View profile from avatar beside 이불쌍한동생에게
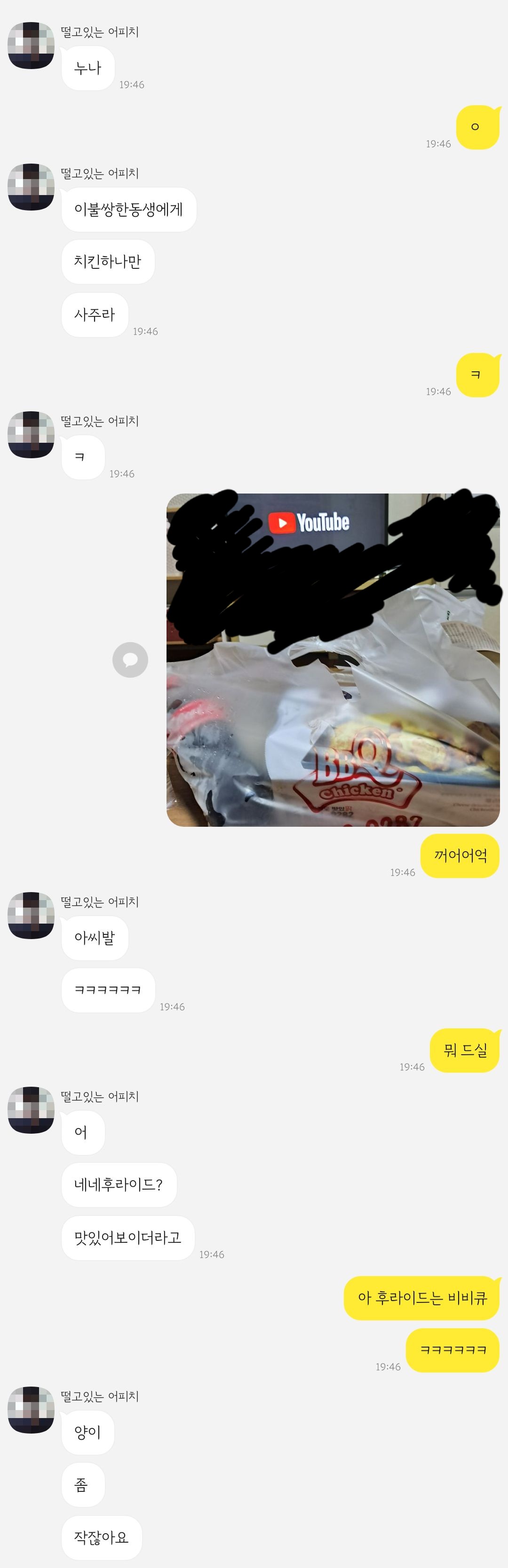Screen dimensions: 508x1568 click(31, 187)
